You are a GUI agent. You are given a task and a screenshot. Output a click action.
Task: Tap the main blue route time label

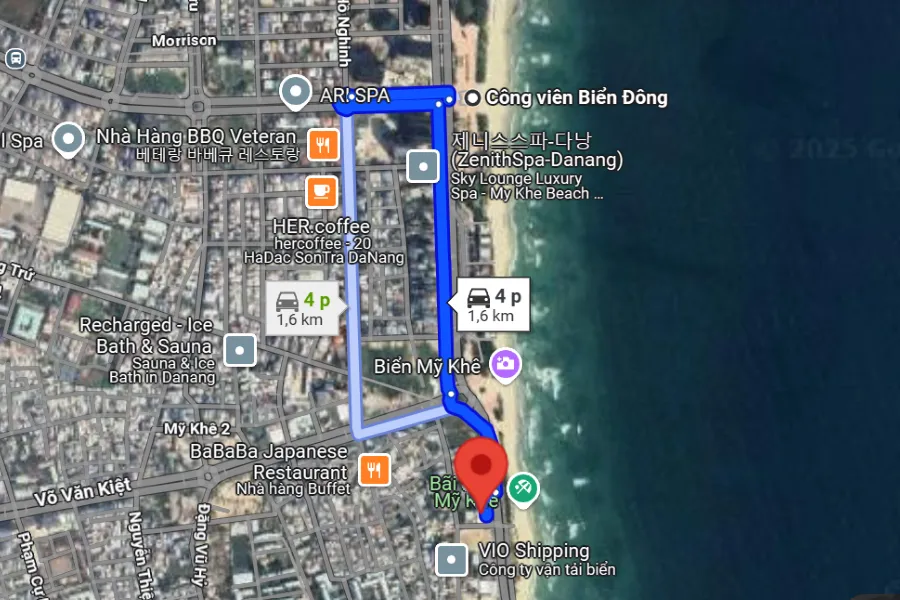point(495,305)
